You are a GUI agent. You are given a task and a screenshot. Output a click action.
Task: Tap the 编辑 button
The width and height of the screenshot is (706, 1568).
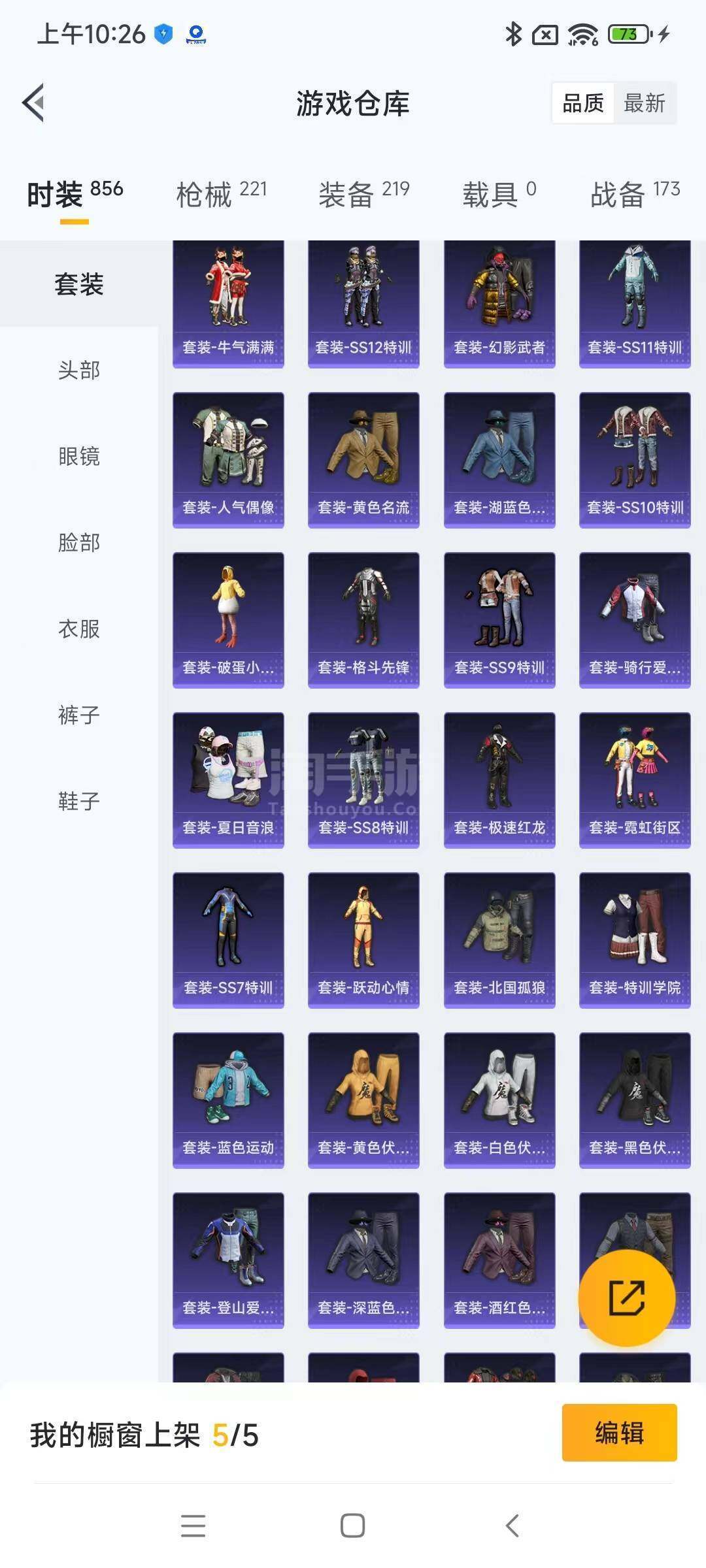pos(619,1432)
